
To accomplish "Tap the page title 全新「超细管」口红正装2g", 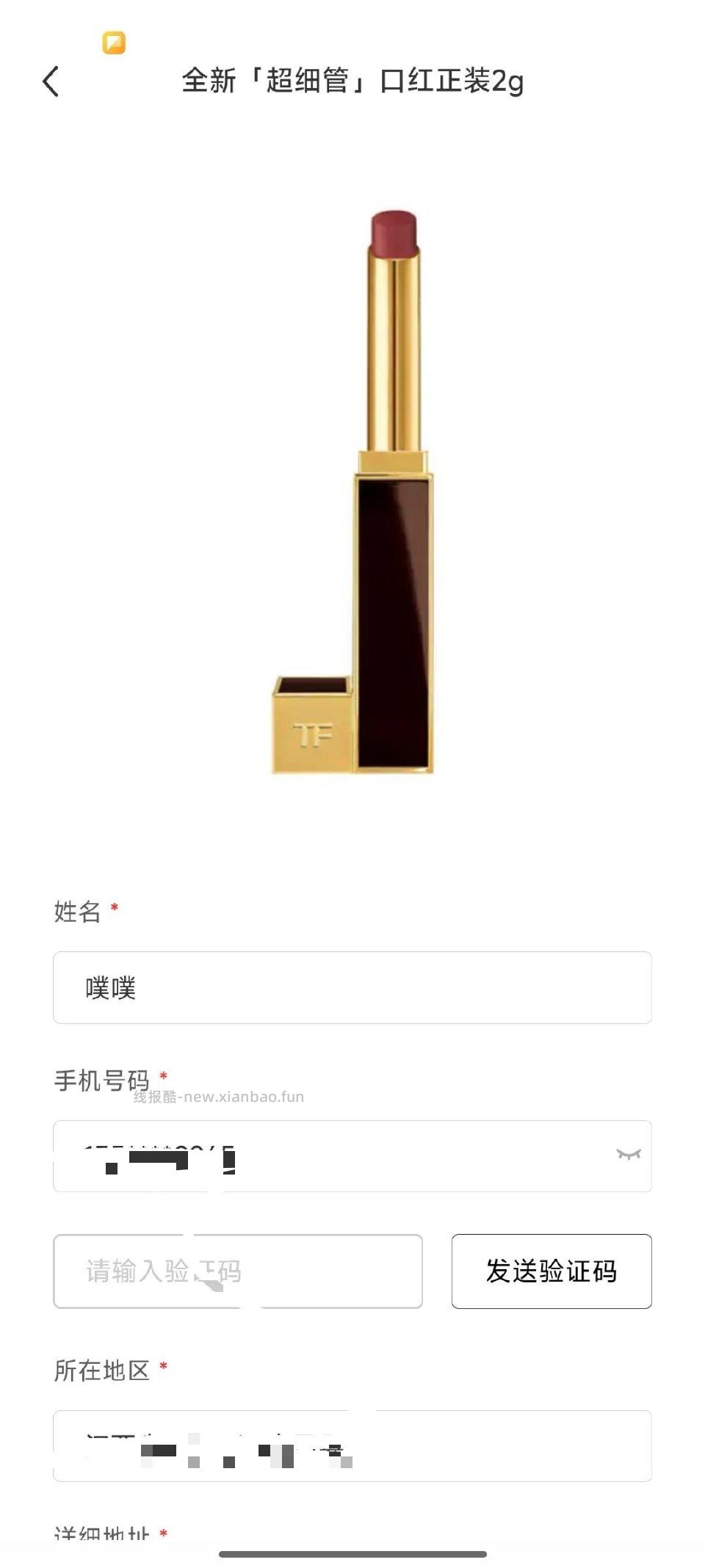I will tap(352, 82).
